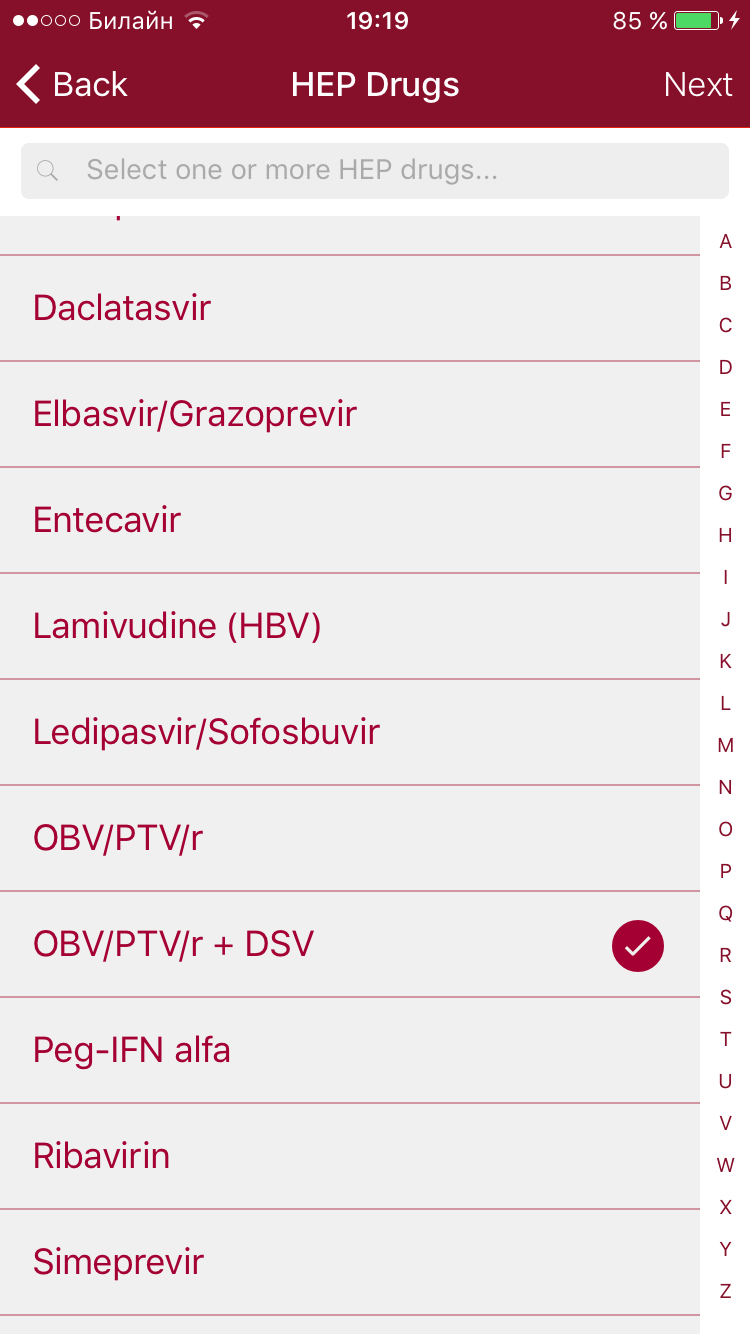Select Peg-IFN alfa
The image size is (750, 1334).
tap(350, 1050)
